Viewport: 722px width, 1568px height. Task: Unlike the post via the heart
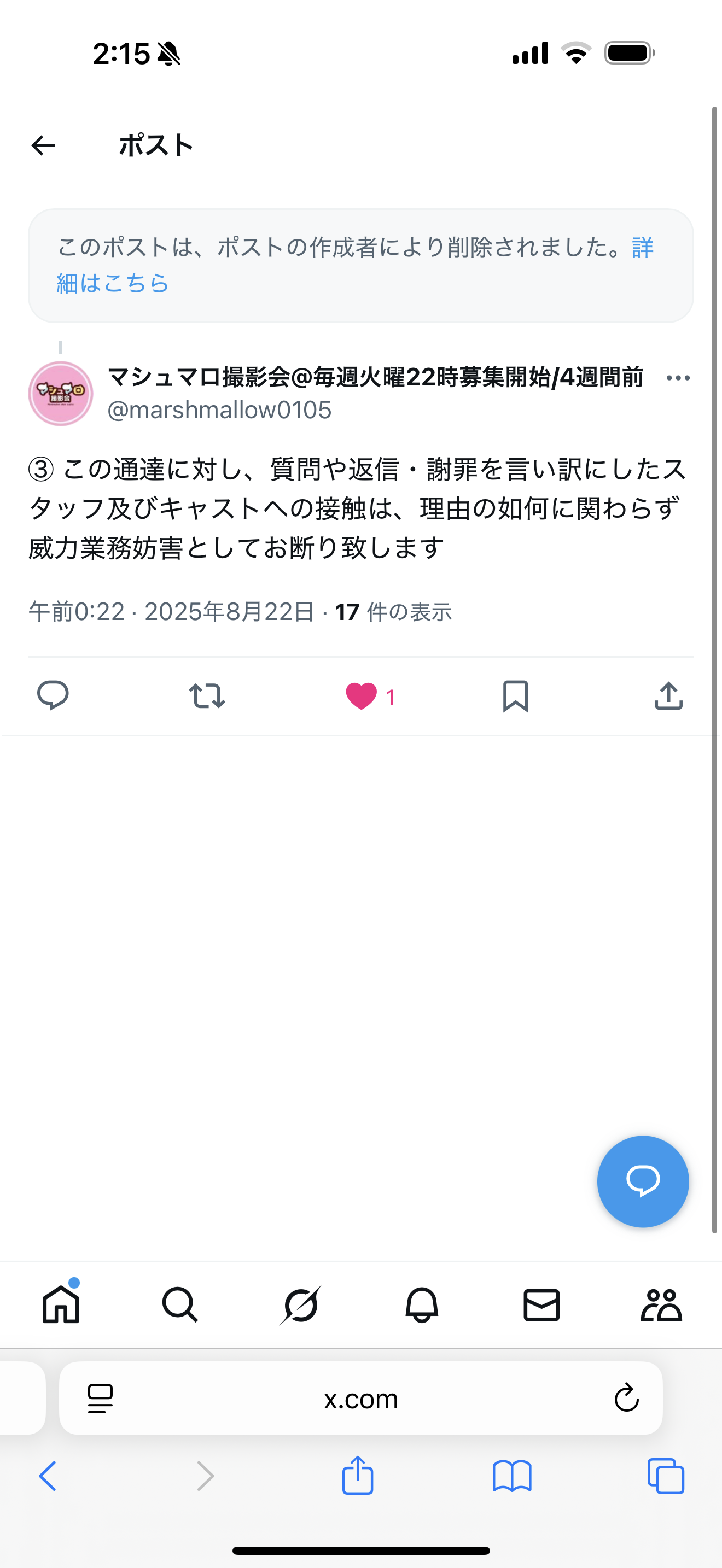click(x=362, y=696)
